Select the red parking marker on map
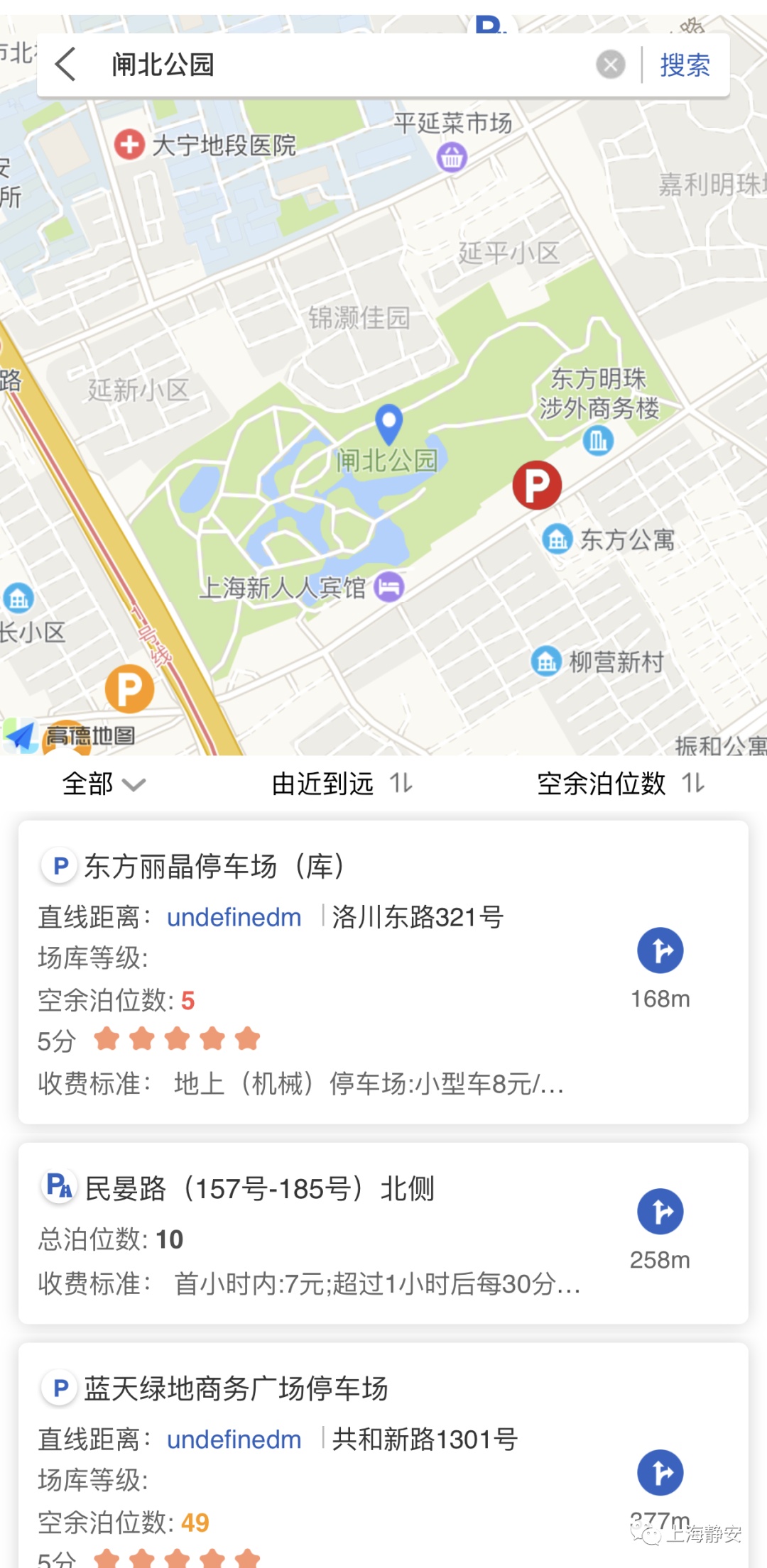Image resolution: width=767 pixels, height=1568 pixels. 537,486
